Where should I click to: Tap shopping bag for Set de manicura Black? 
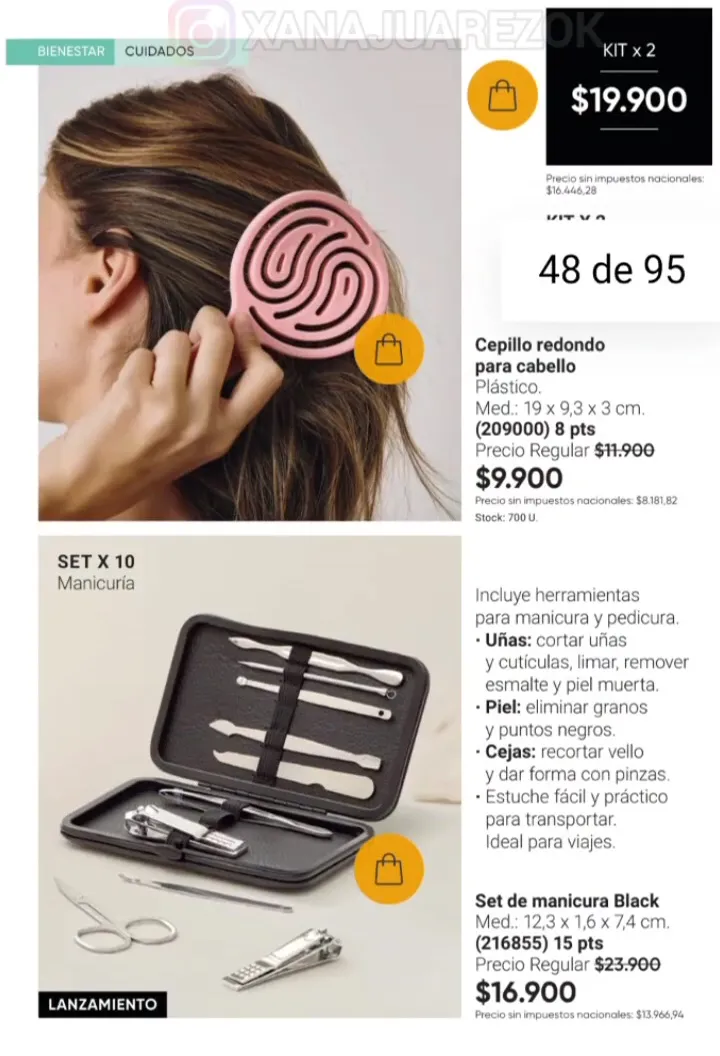(389, 868)
